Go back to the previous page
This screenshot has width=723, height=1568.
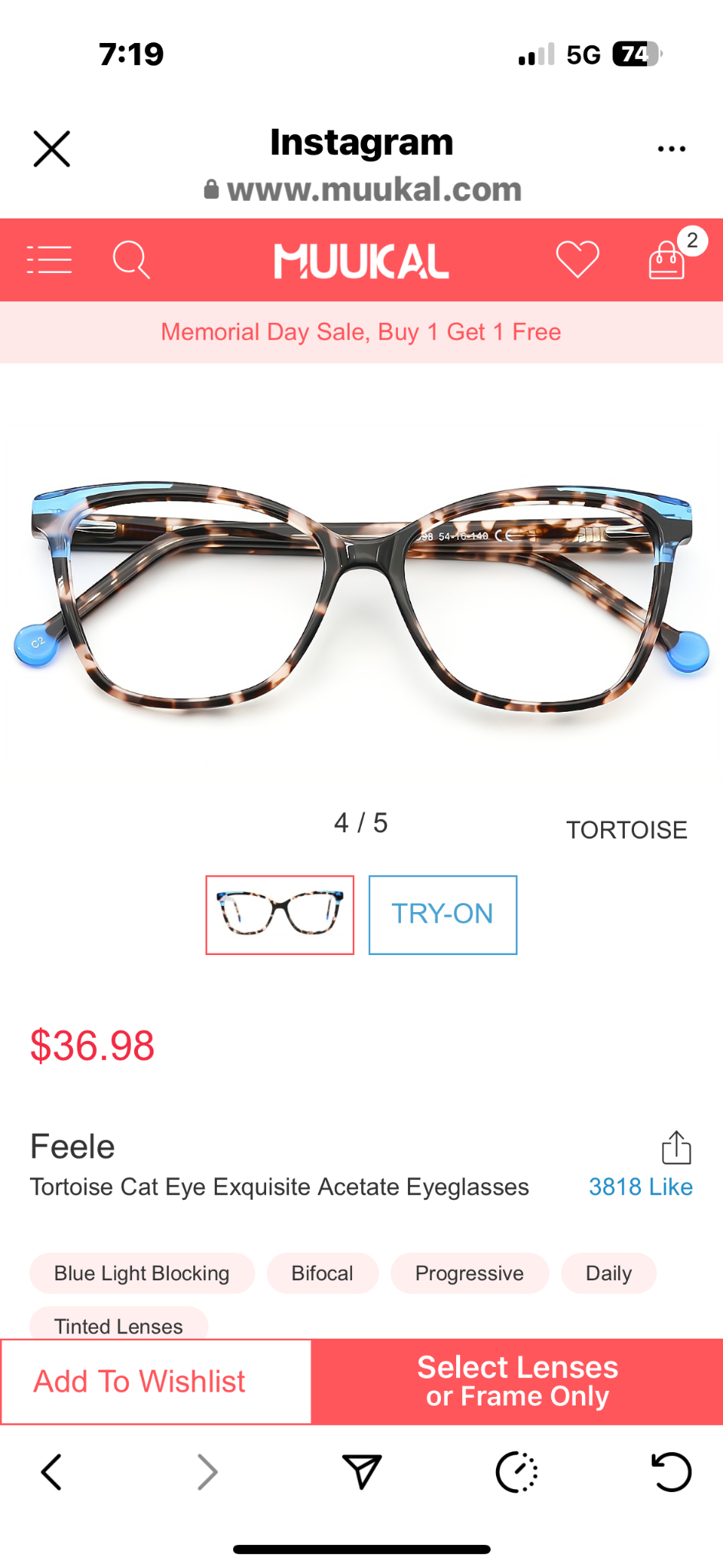tap(52, 1471)
